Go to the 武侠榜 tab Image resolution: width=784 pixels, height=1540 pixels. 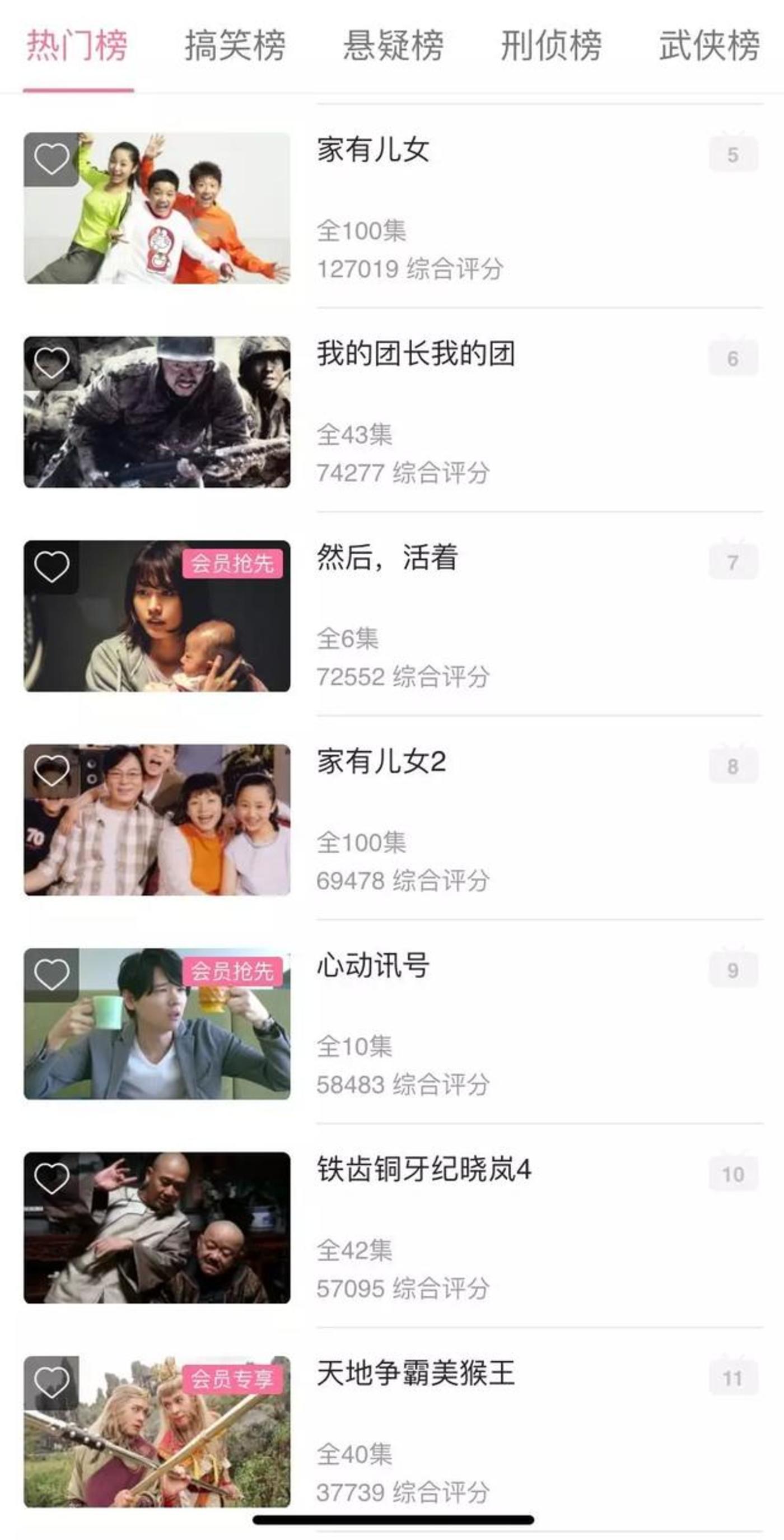click(709, 45)
